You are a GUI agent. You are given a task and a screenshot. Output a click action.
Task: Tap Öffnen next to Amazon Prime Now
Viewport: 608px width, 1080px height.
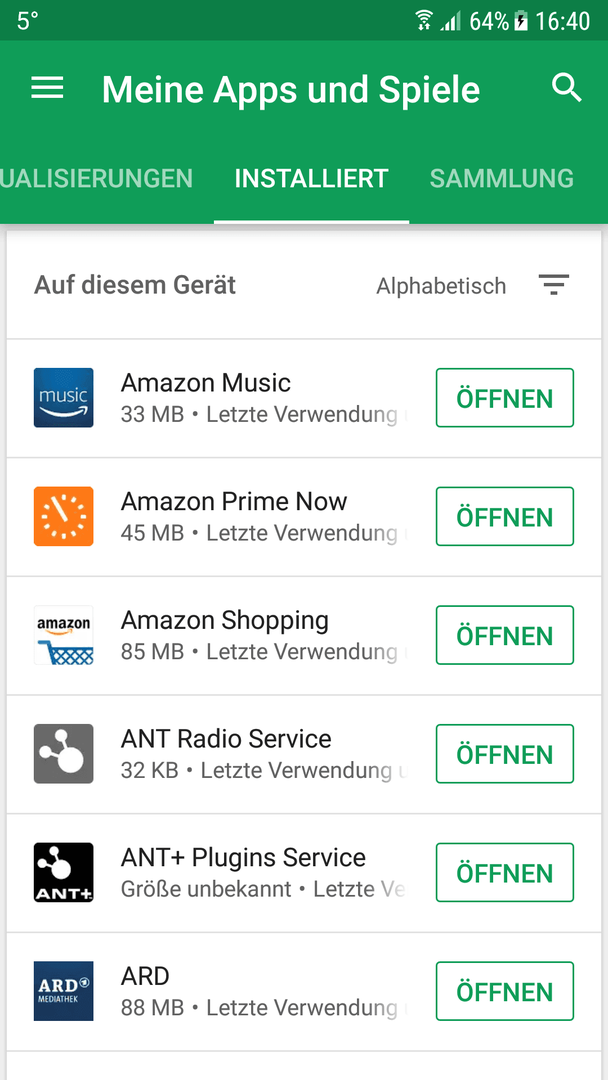[505, 517]
